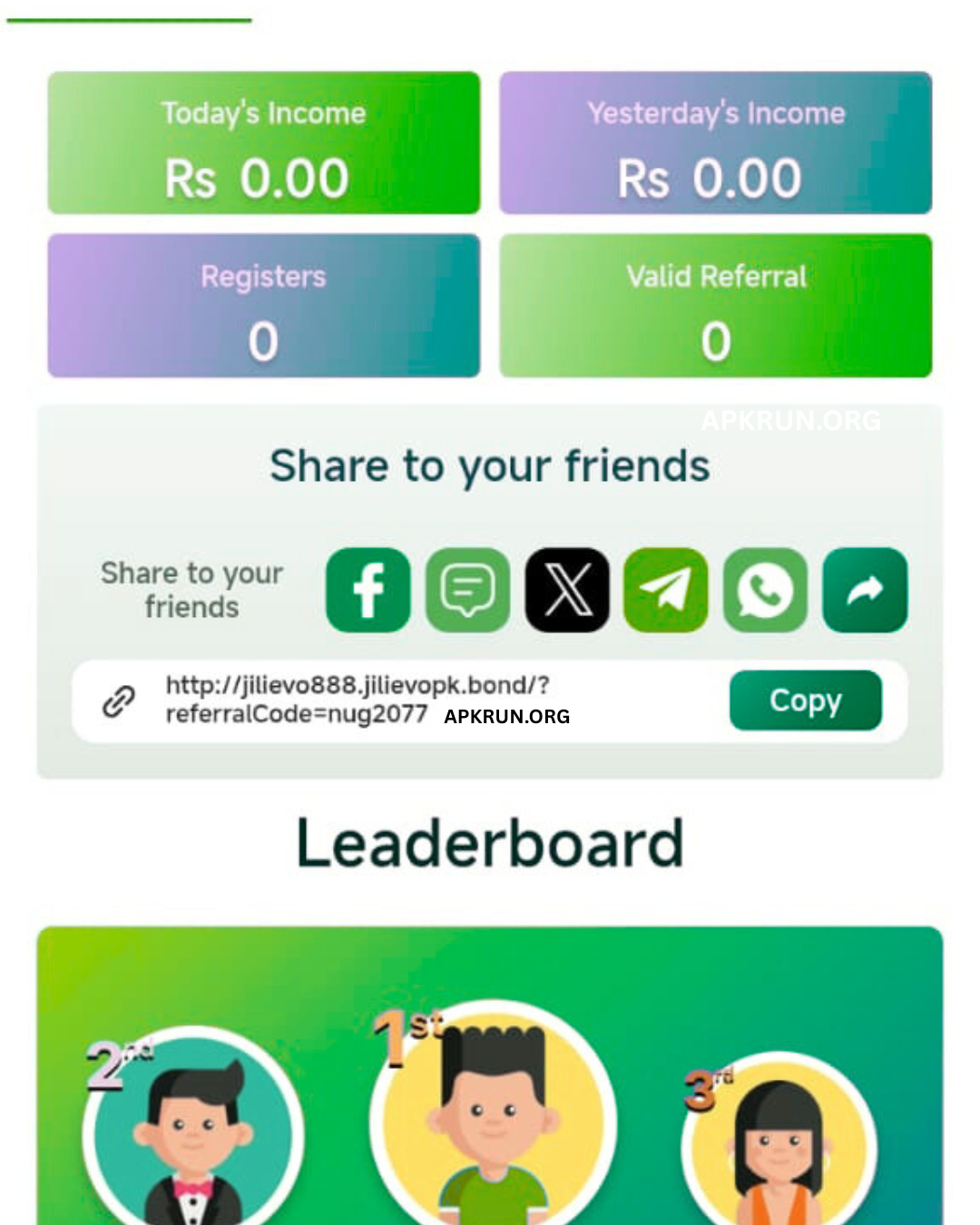The image size is (980, 1225).
Task: Open more share options arrow
Action: (x=865, y=590)
